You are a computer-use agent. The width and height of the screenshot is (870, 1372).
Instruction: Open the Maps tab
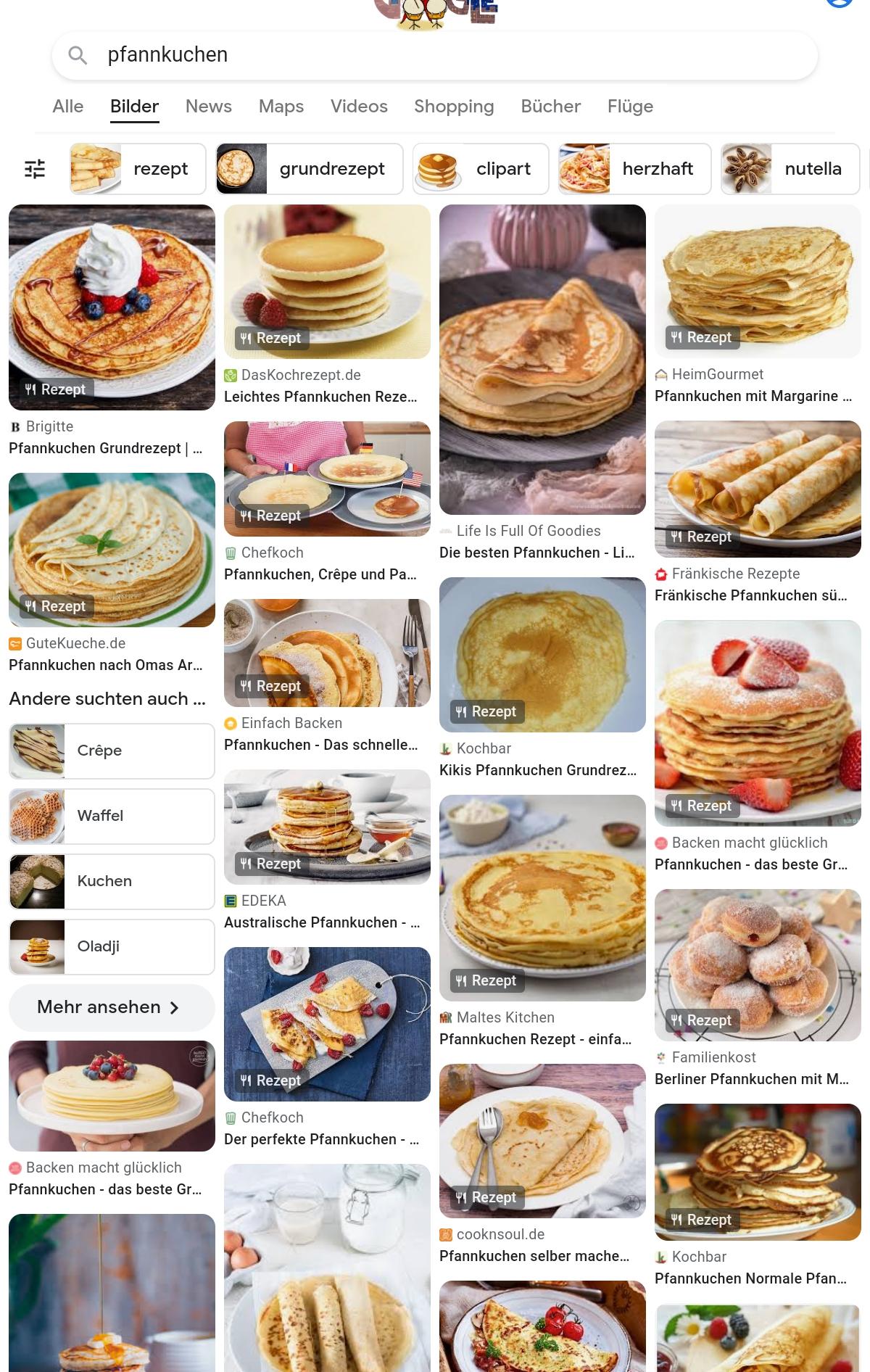point(281,107)
